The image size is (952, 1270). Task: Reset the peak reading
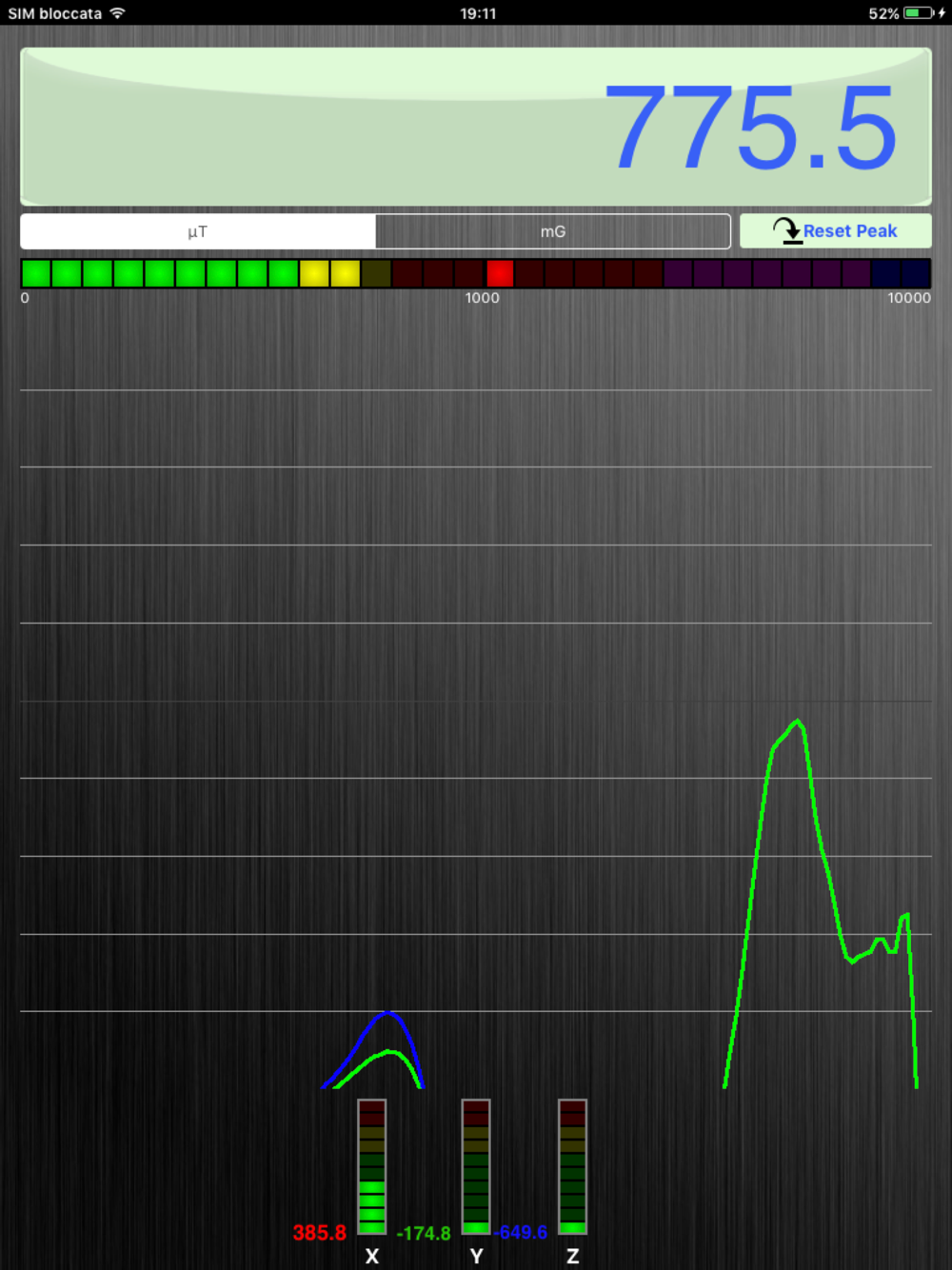tap(835, 231)
